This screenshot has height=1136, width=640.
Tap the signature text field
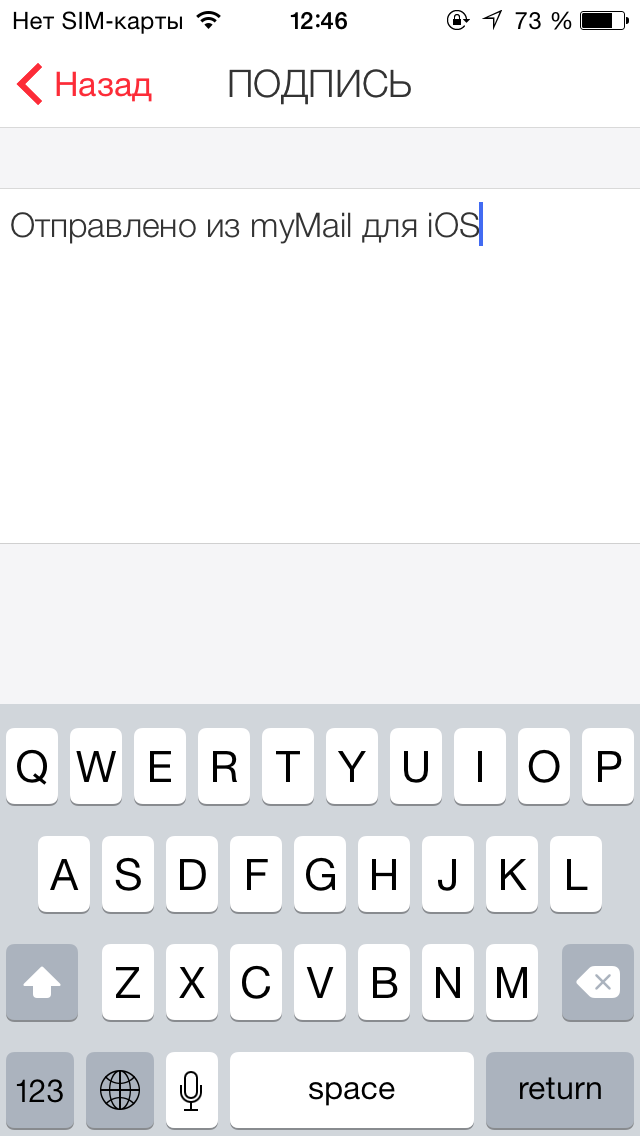coord(320,366)
